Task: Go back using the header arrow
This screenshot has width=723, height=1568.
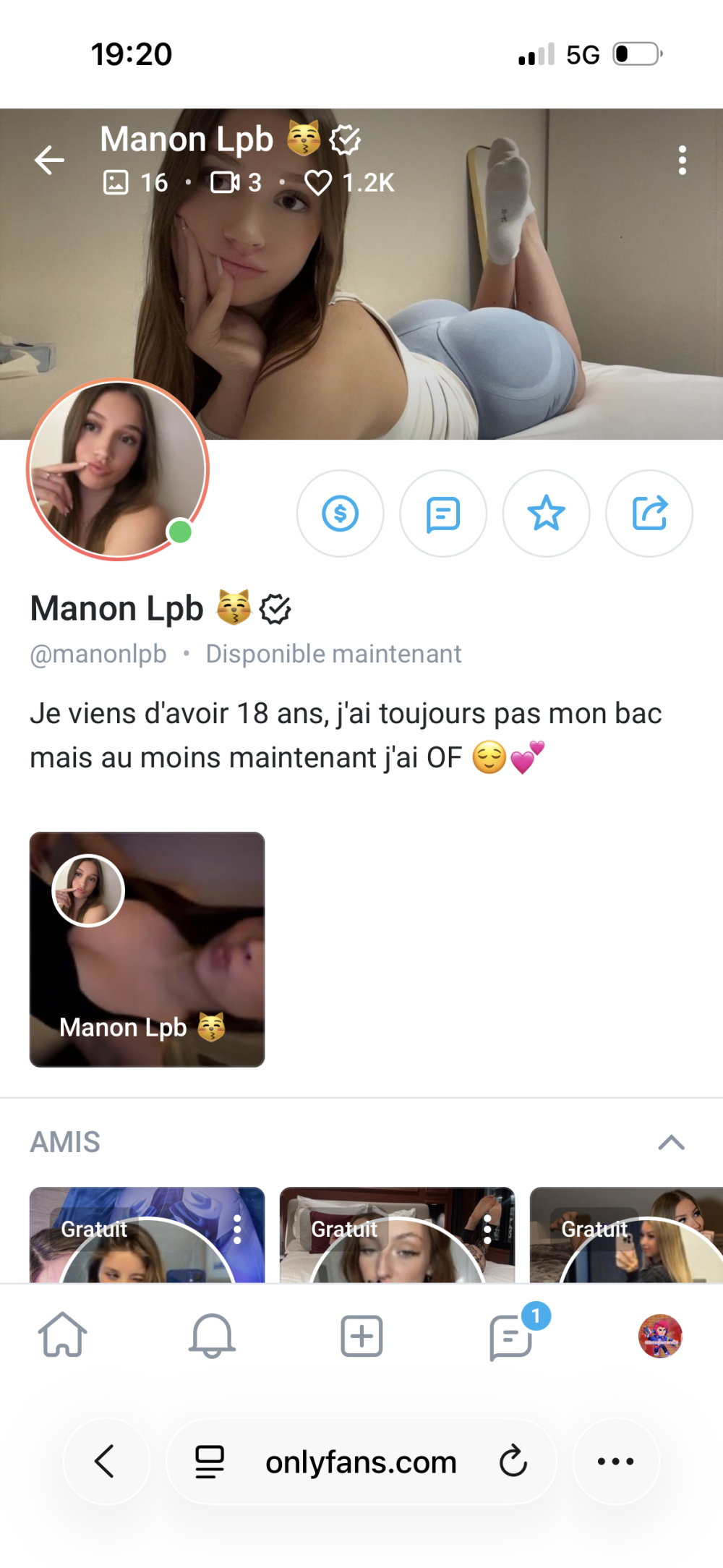Action: [49, 160]
